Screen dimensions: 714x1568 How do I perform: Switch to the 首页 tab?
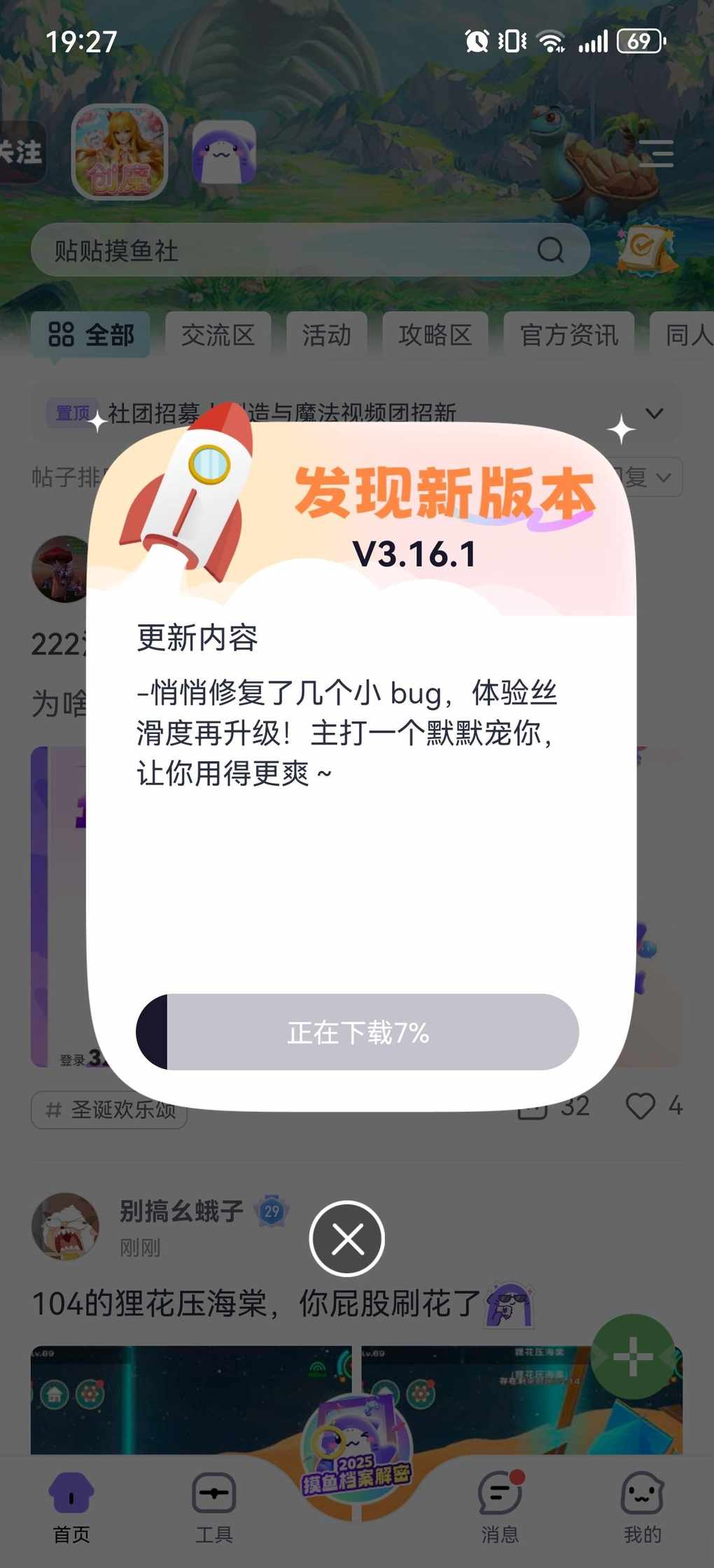71,1504
